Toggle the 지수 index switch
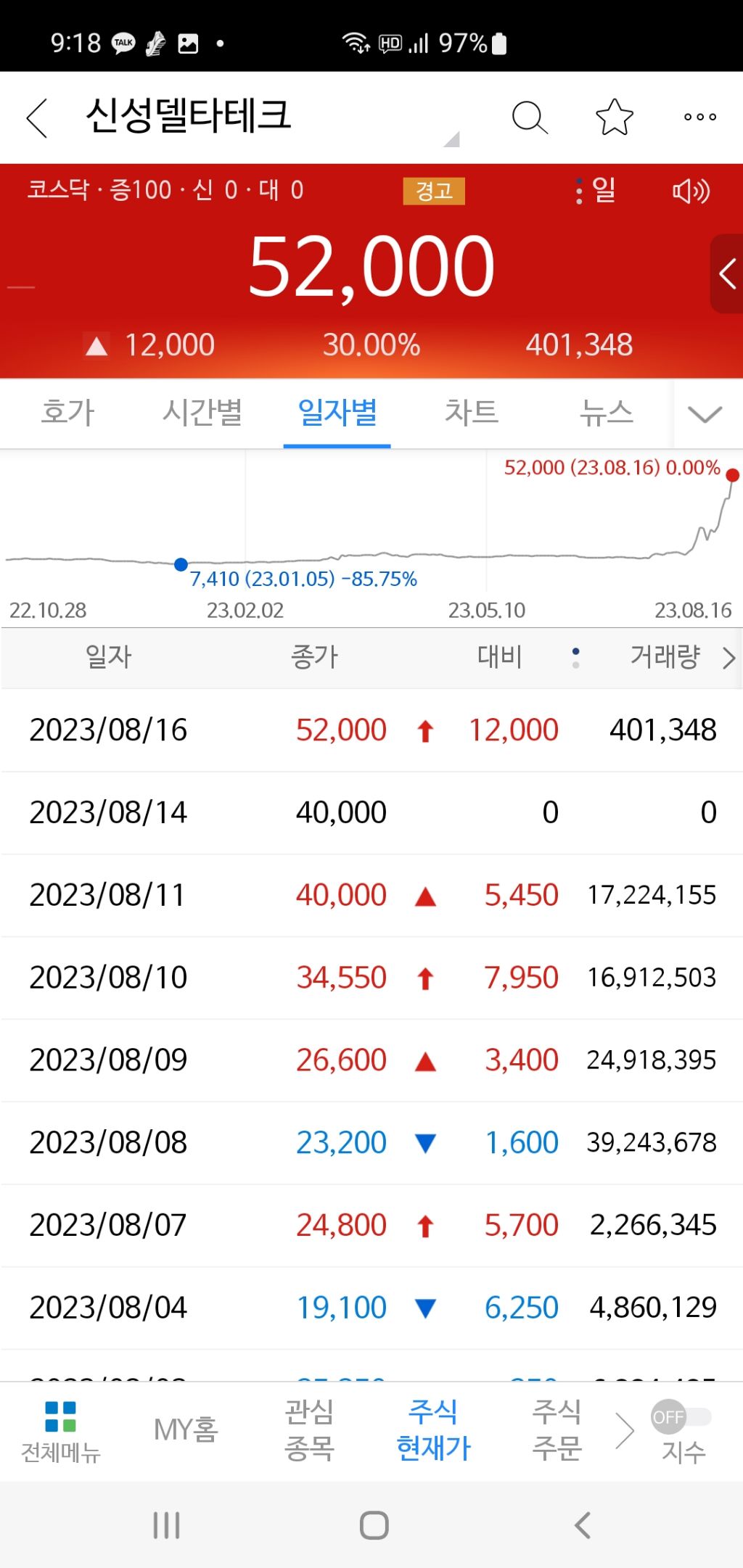 (681, 1418)
